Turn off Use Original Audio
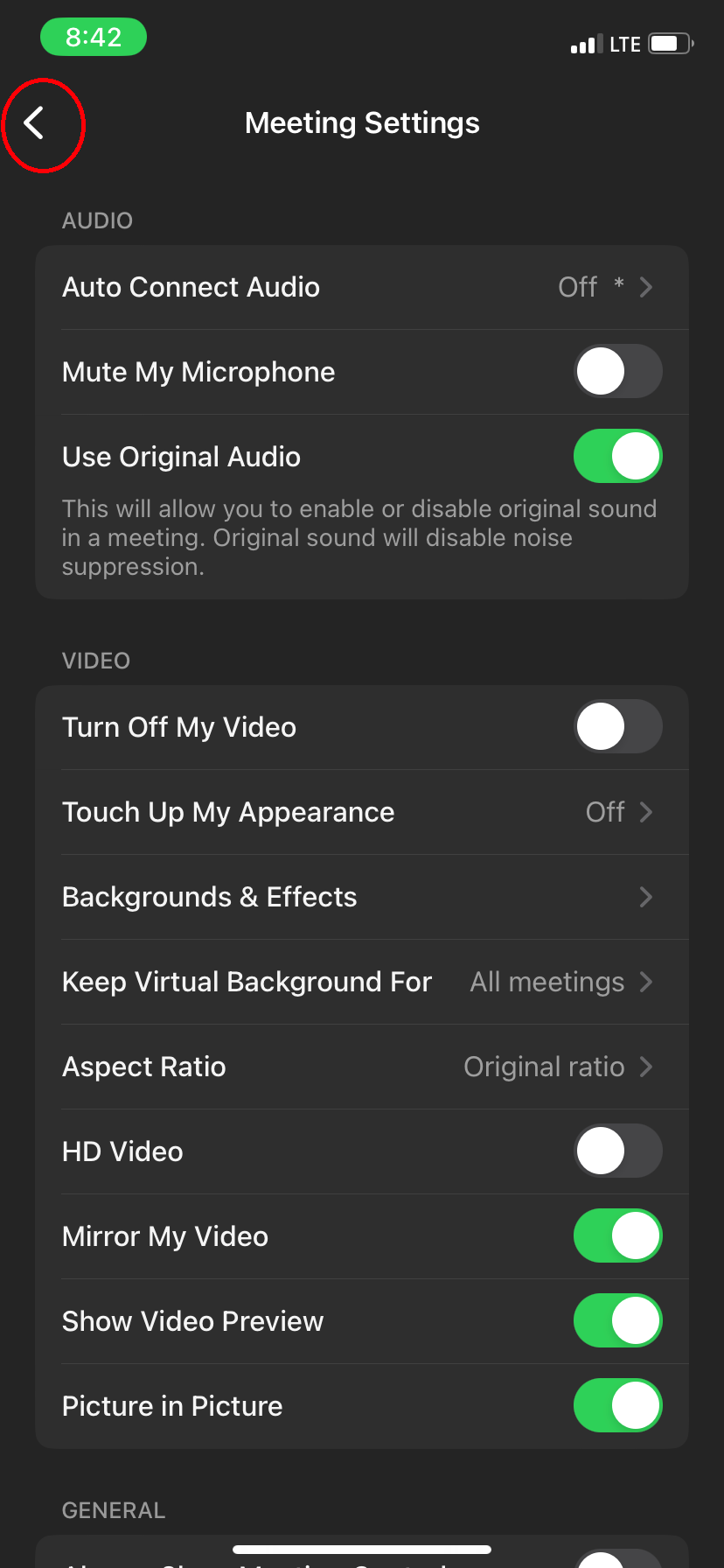 [617, 457]
